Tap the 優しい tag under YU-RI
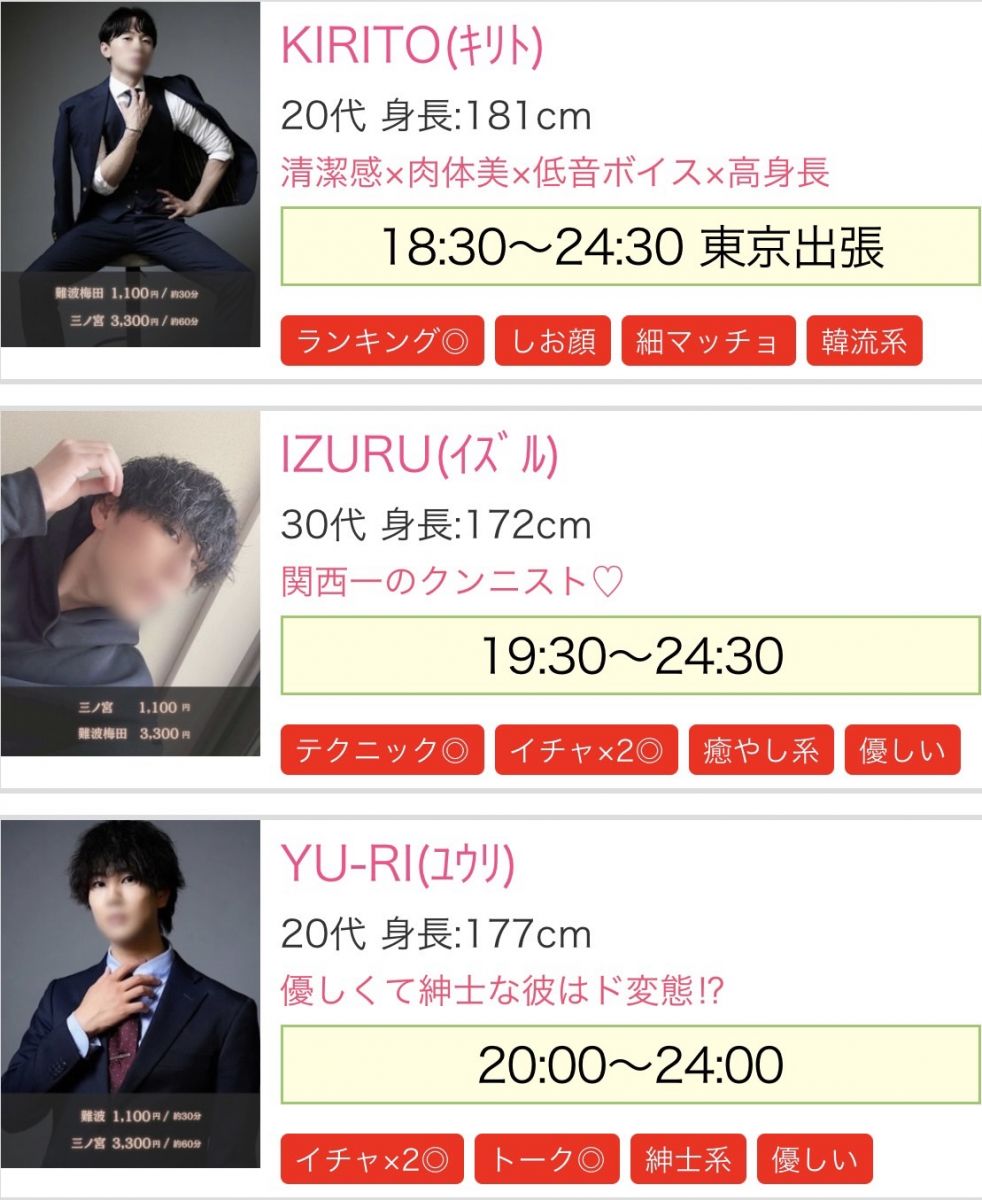The width and height of the screenshot is (982, 1200). click(814, 1159)
